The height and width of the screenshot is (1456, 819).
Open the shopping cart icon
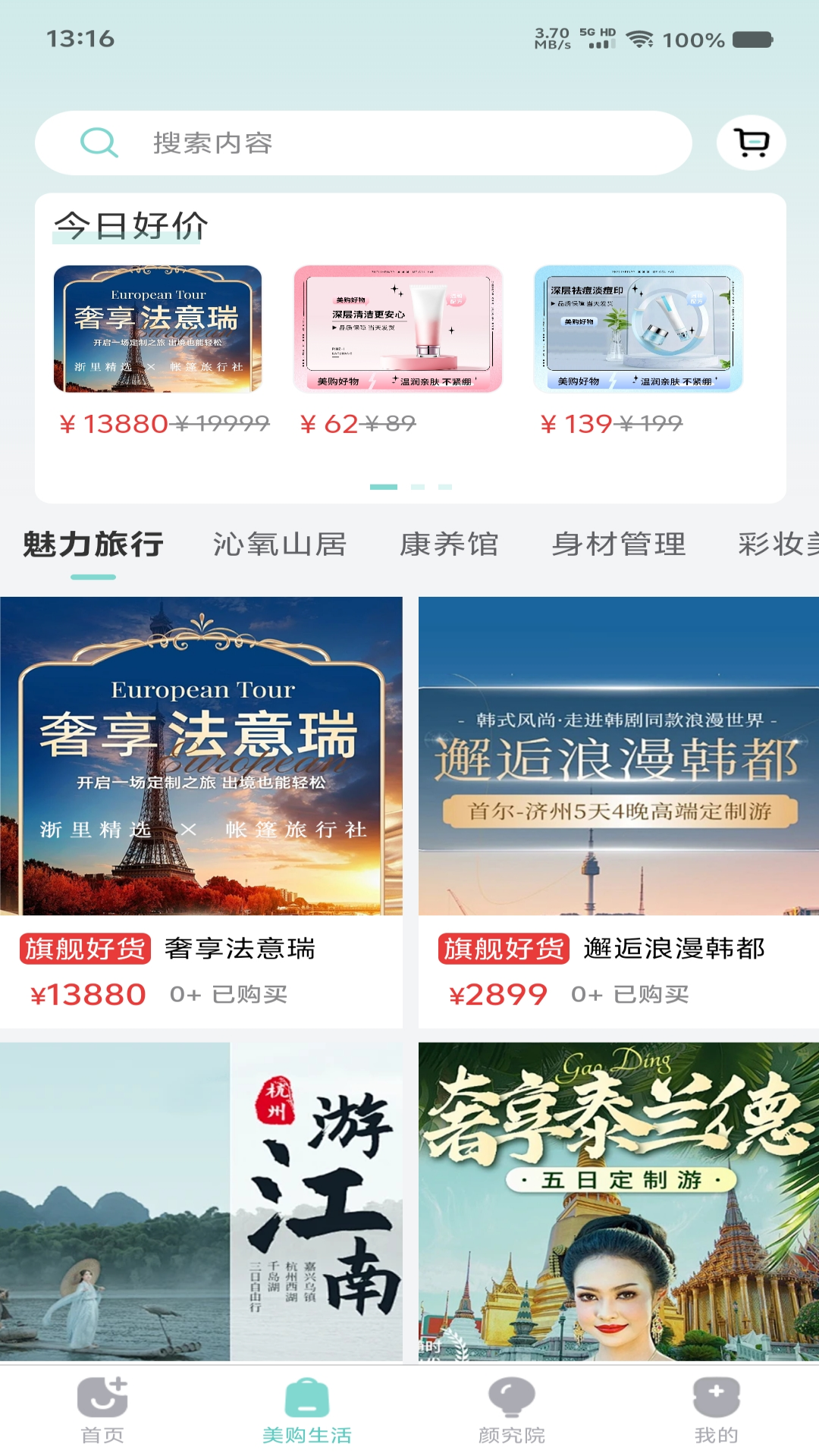point(751,143)
